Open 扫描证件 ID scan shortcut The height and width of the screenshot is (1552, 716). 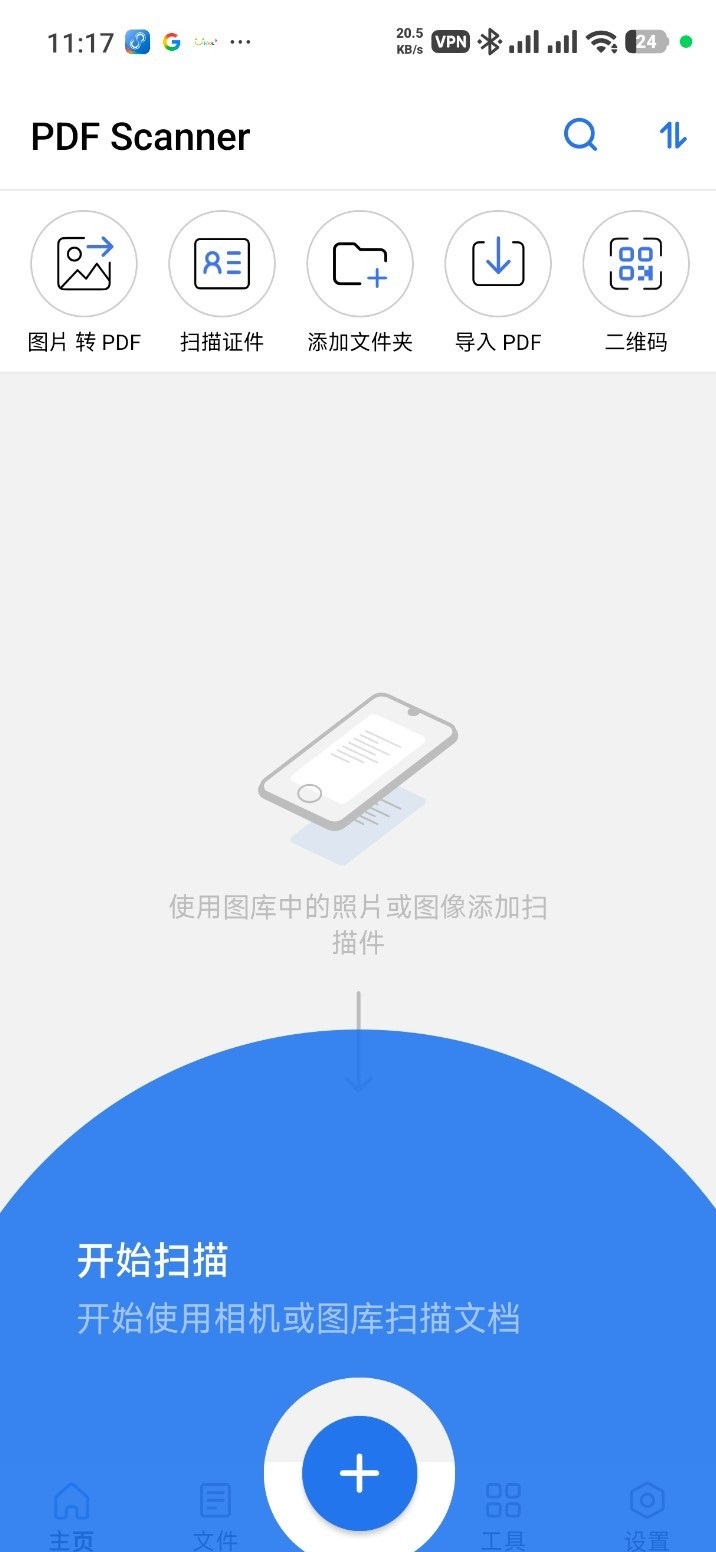click(x=222, y=264)
